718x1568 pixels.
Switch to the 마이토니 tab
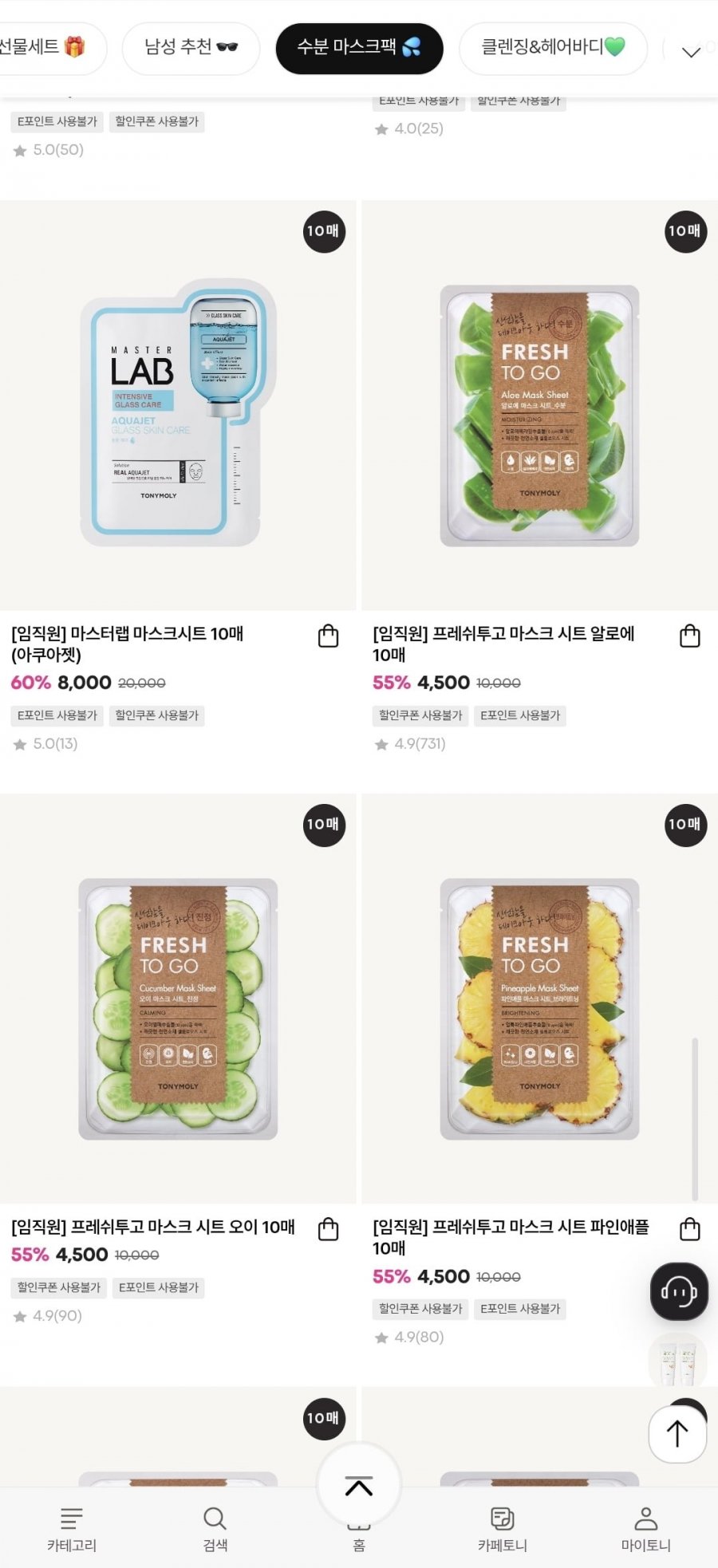click(x=646, y=1528)
